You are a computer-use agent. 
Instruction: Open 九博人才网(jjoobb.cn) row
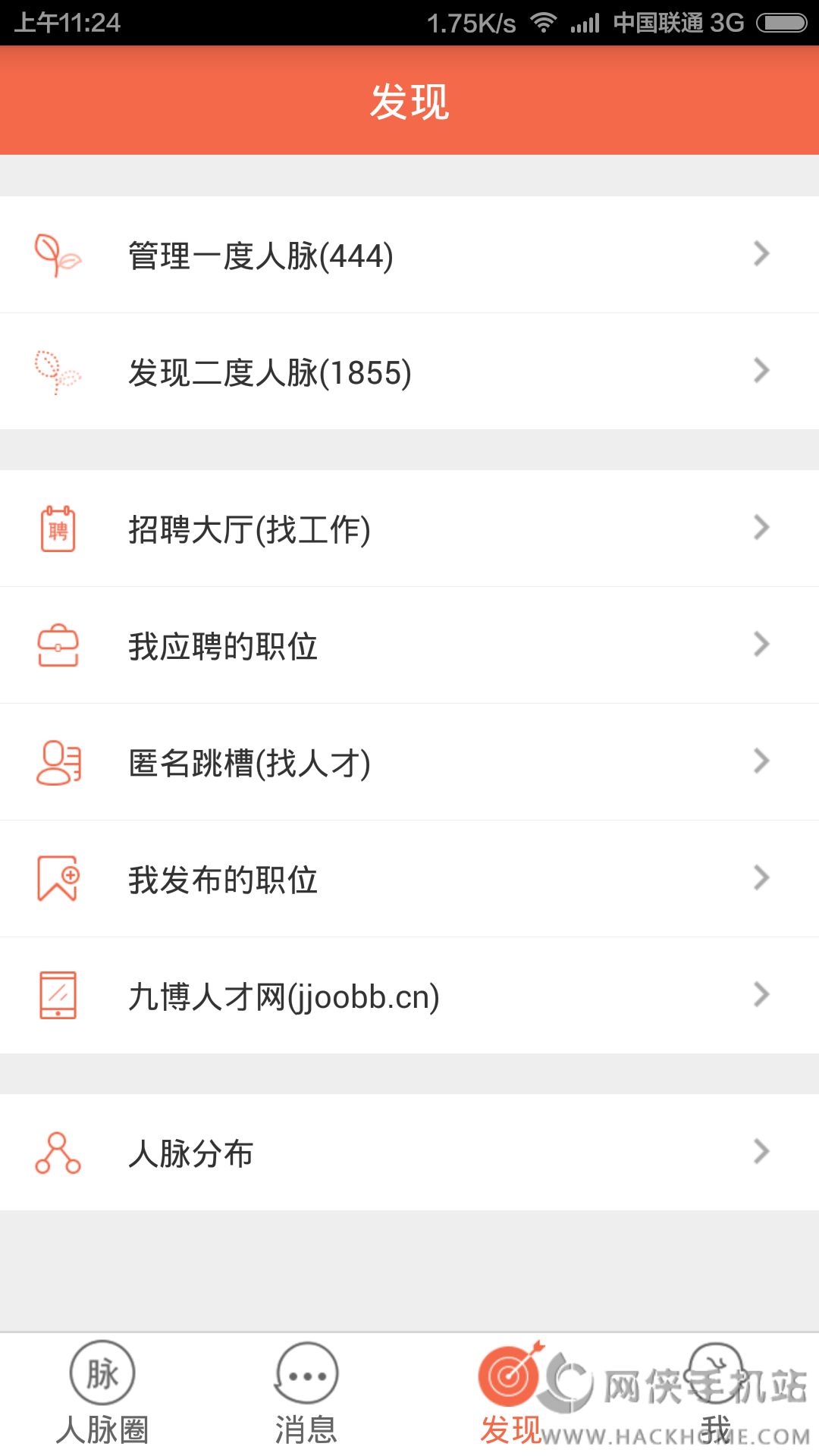[x=409, y=996]
